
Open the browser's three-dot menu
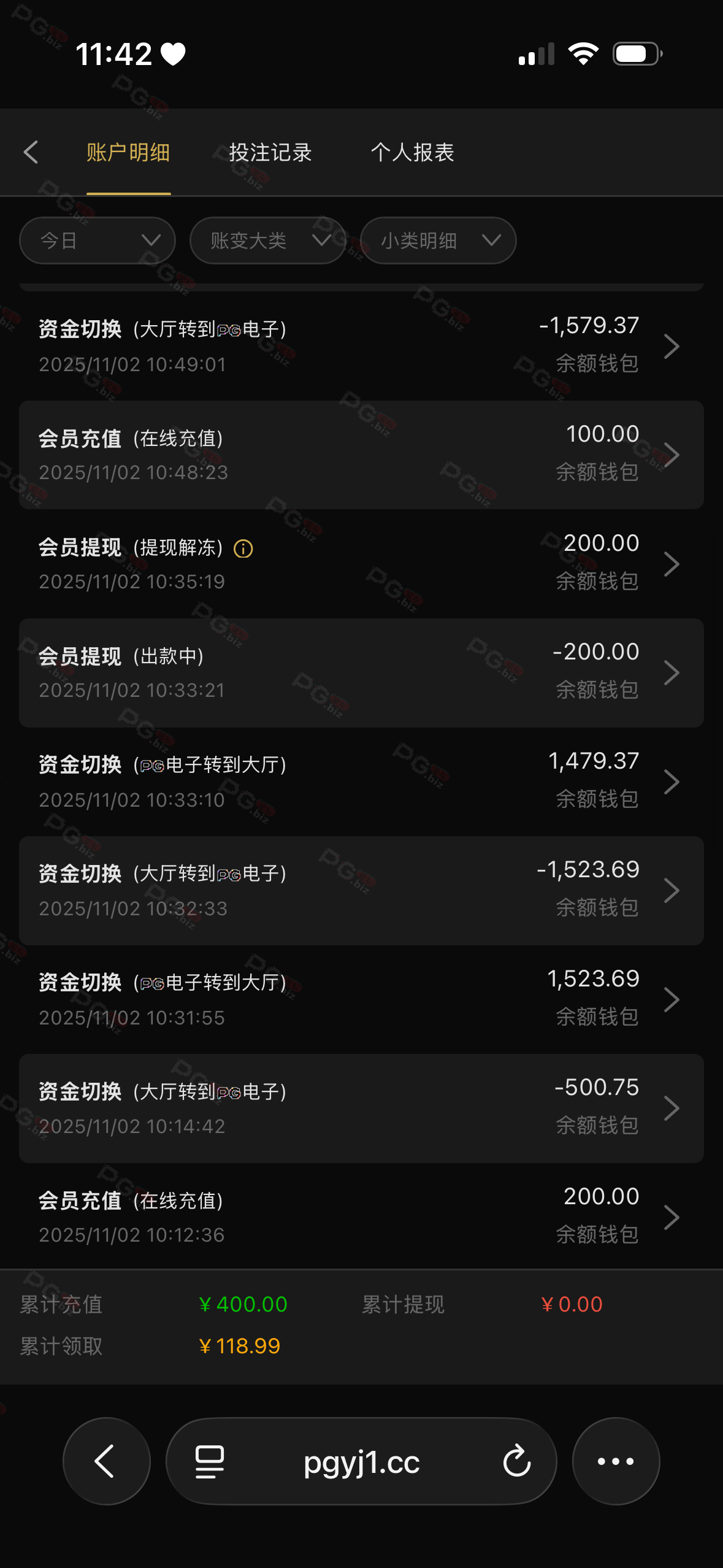(x=616, y=1461)
